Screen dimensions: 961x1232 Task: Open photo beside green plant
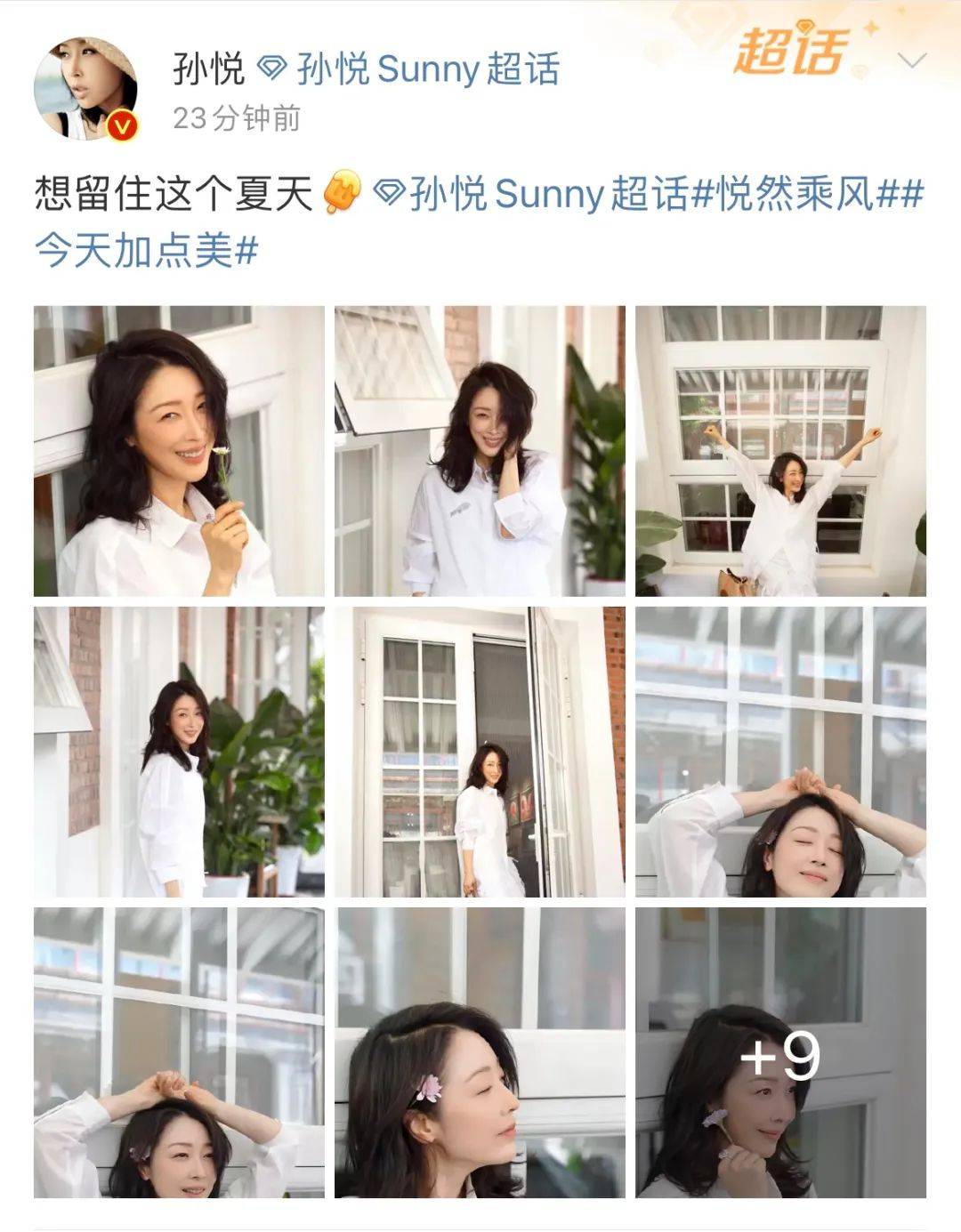(x=179, y=752)
